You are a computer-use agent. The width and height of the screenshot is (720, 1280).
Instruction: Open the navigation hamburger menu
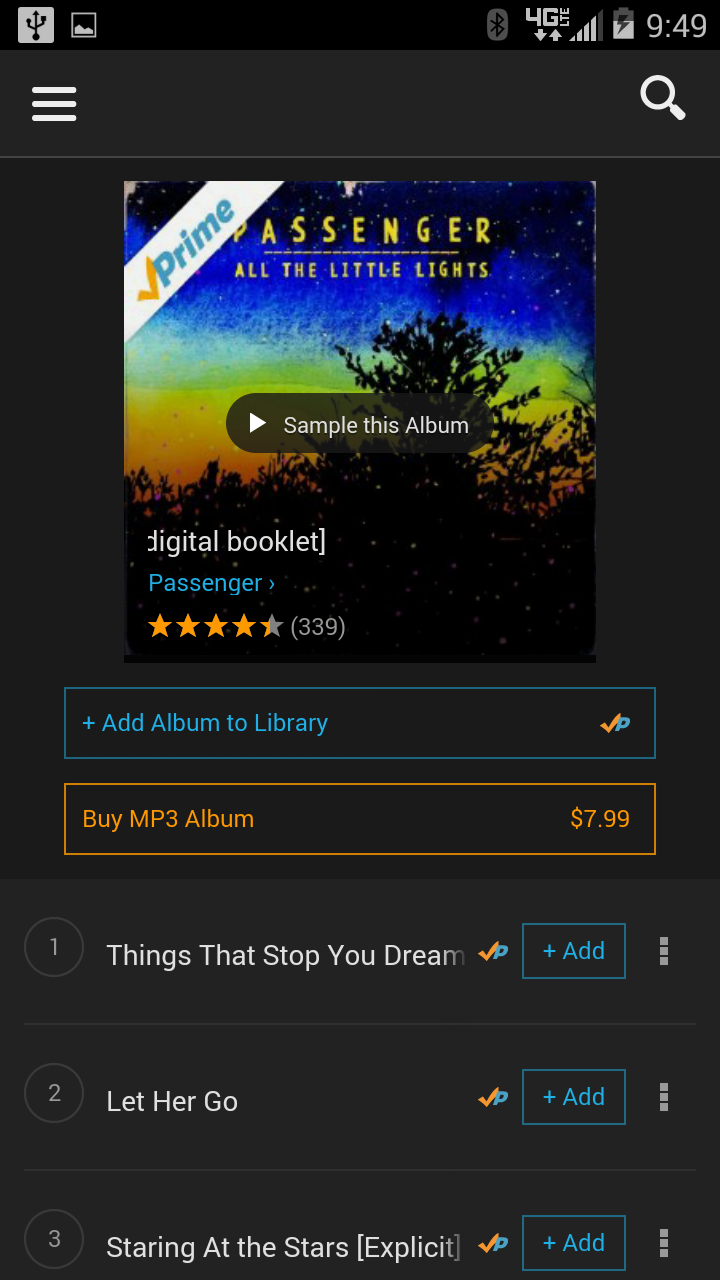54,103
